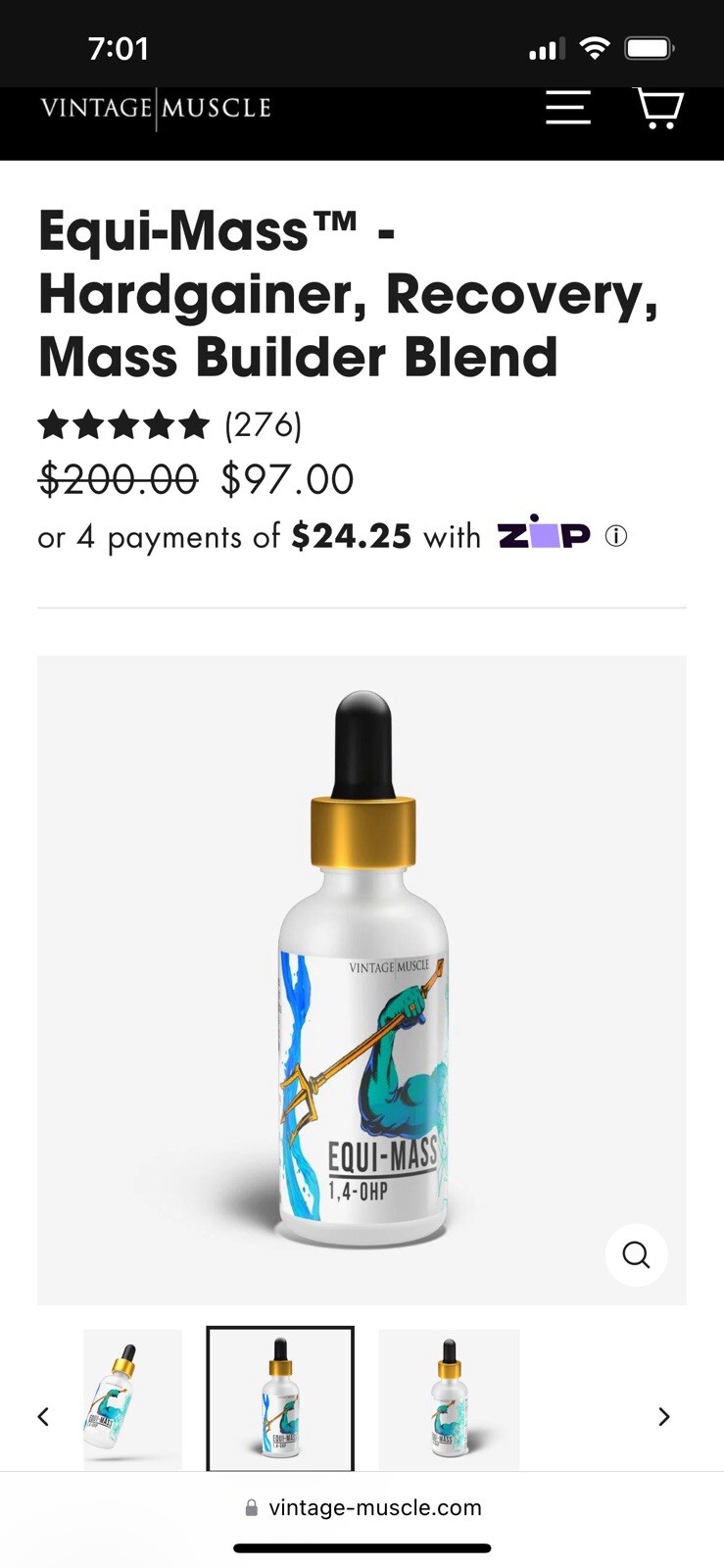
Task: Open the shopping cart
Action: coord(659,107)
